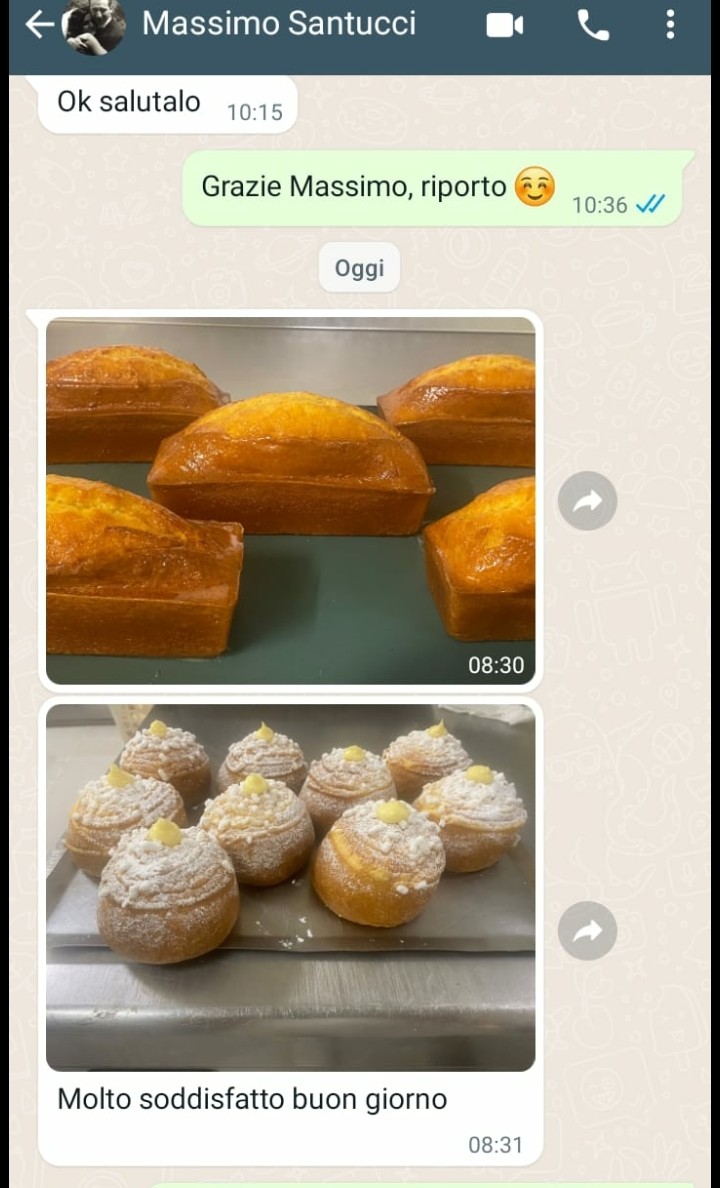The image size is (720, 1188).
Task: Open the loaf cakes photo sent at 08:30
Action: [x=290, y=500]
